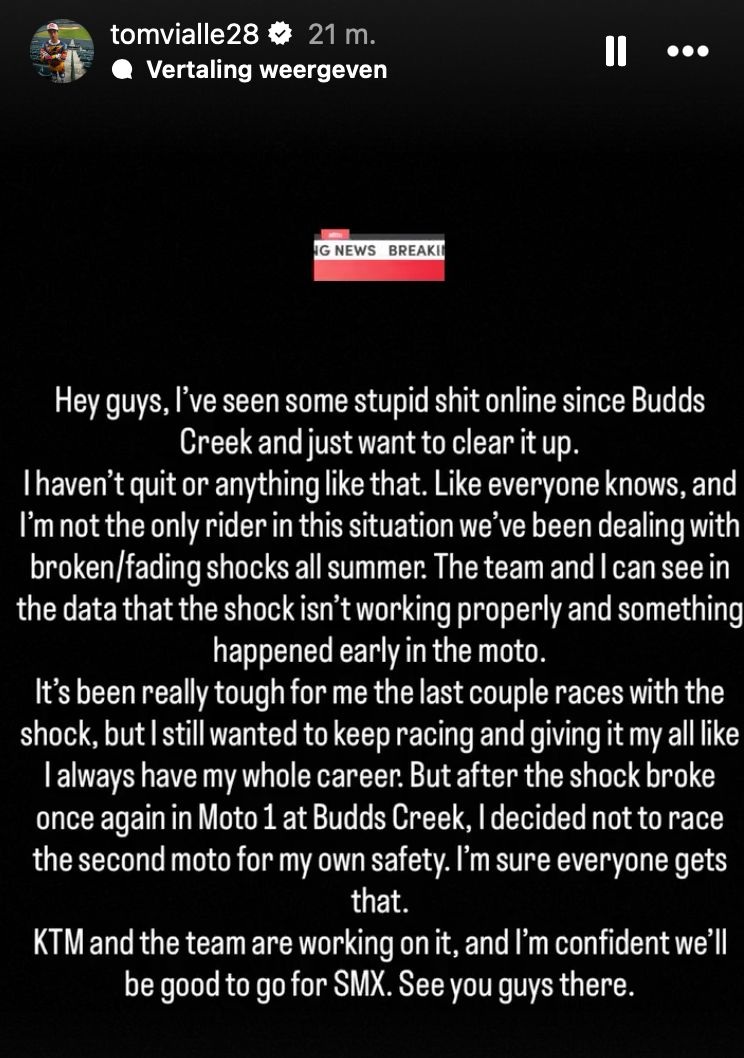
Task: Open tomvialle28's profile picture
Action: pyautogui.click(x=62, y=50)
